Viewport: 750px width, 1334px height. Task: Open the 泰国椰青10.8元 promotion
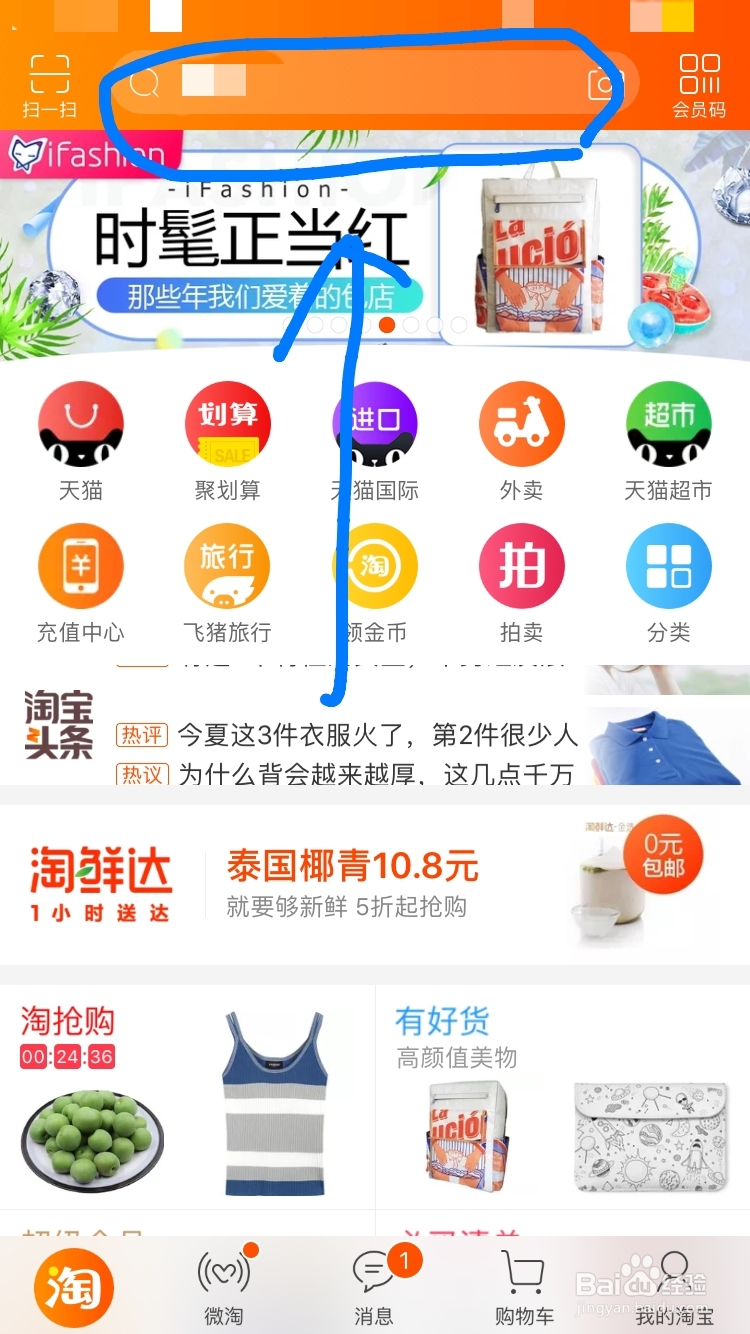point(353,866)
